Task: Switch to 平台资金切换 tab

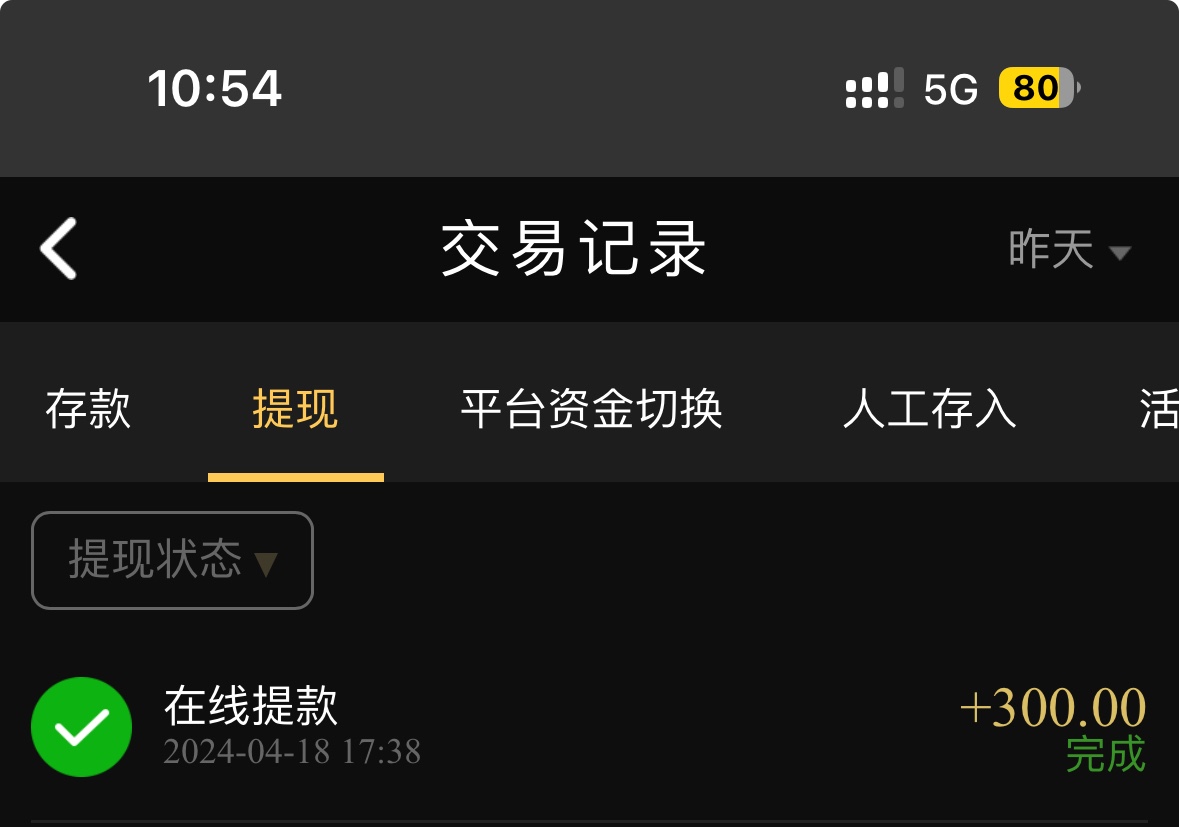Action: click(591, 409)
